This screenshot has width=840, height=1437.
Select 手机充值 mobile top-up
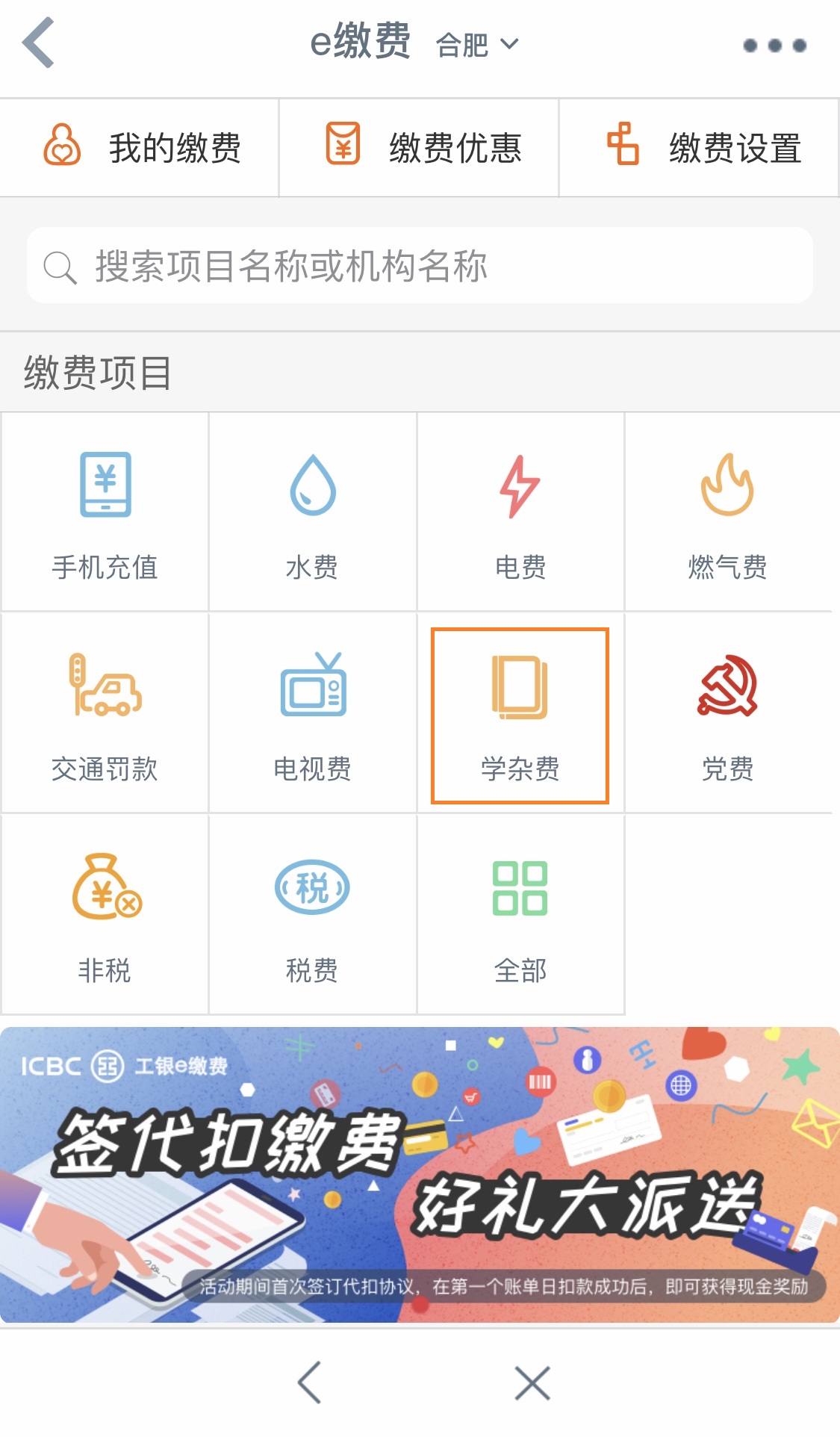tap(105, 512)
